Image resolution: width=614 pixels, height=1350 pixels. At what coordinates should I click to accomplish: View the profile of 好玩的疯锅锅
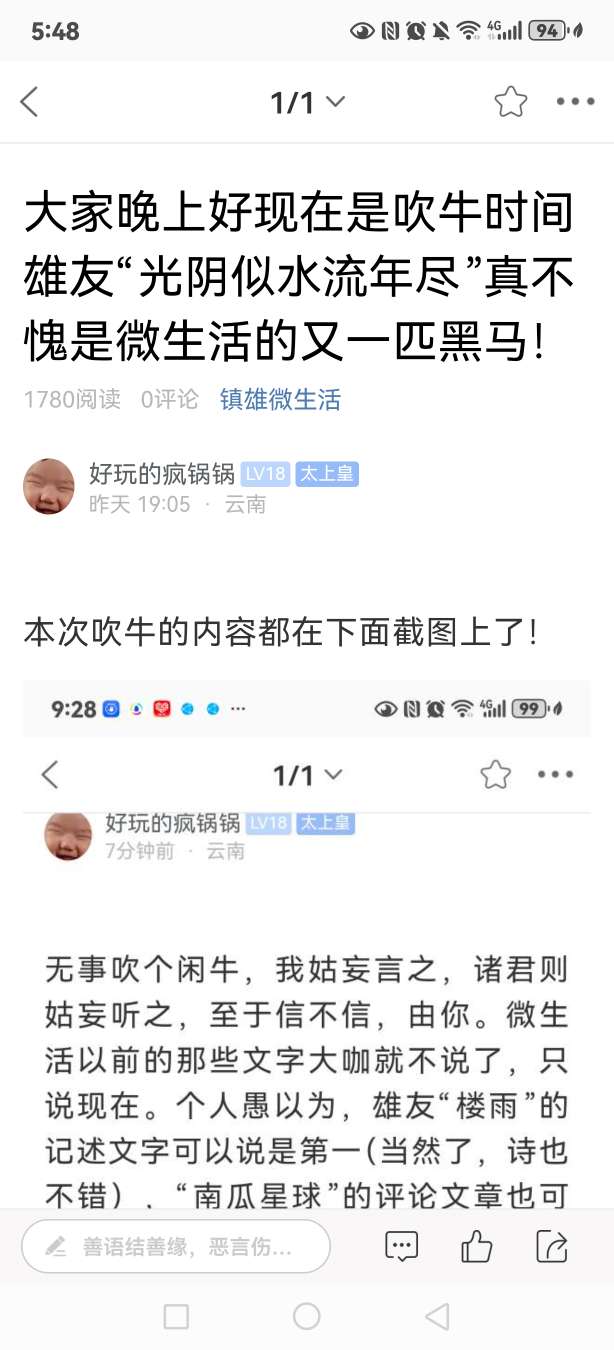(162, 474)
